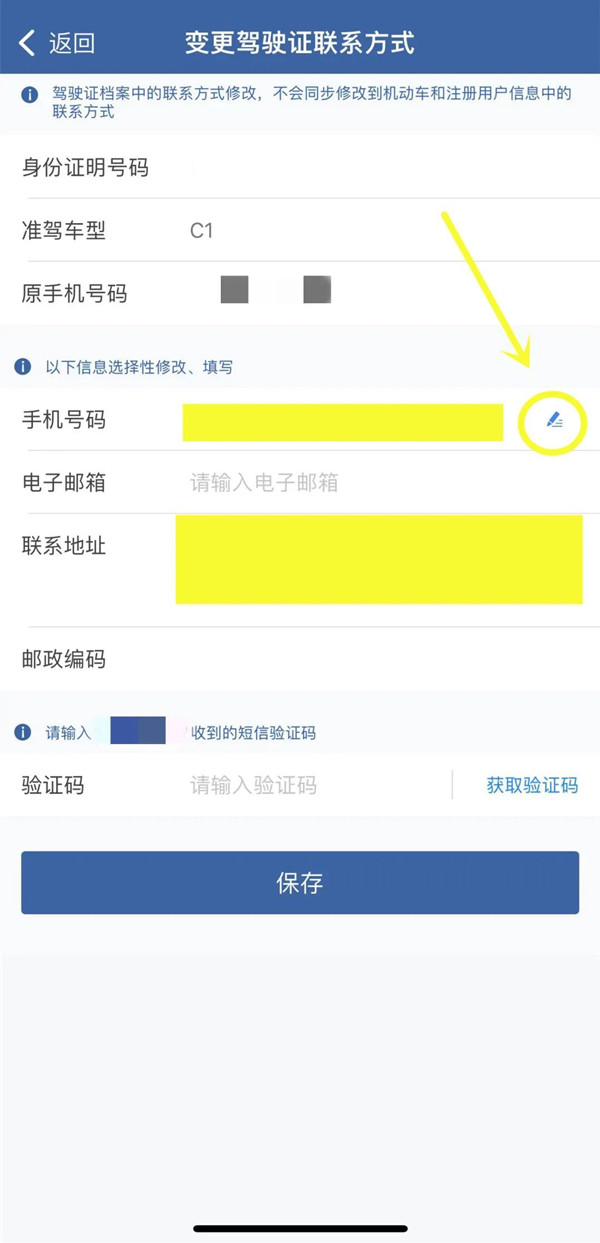Save changes with the 保存 button

coord(300,883)
